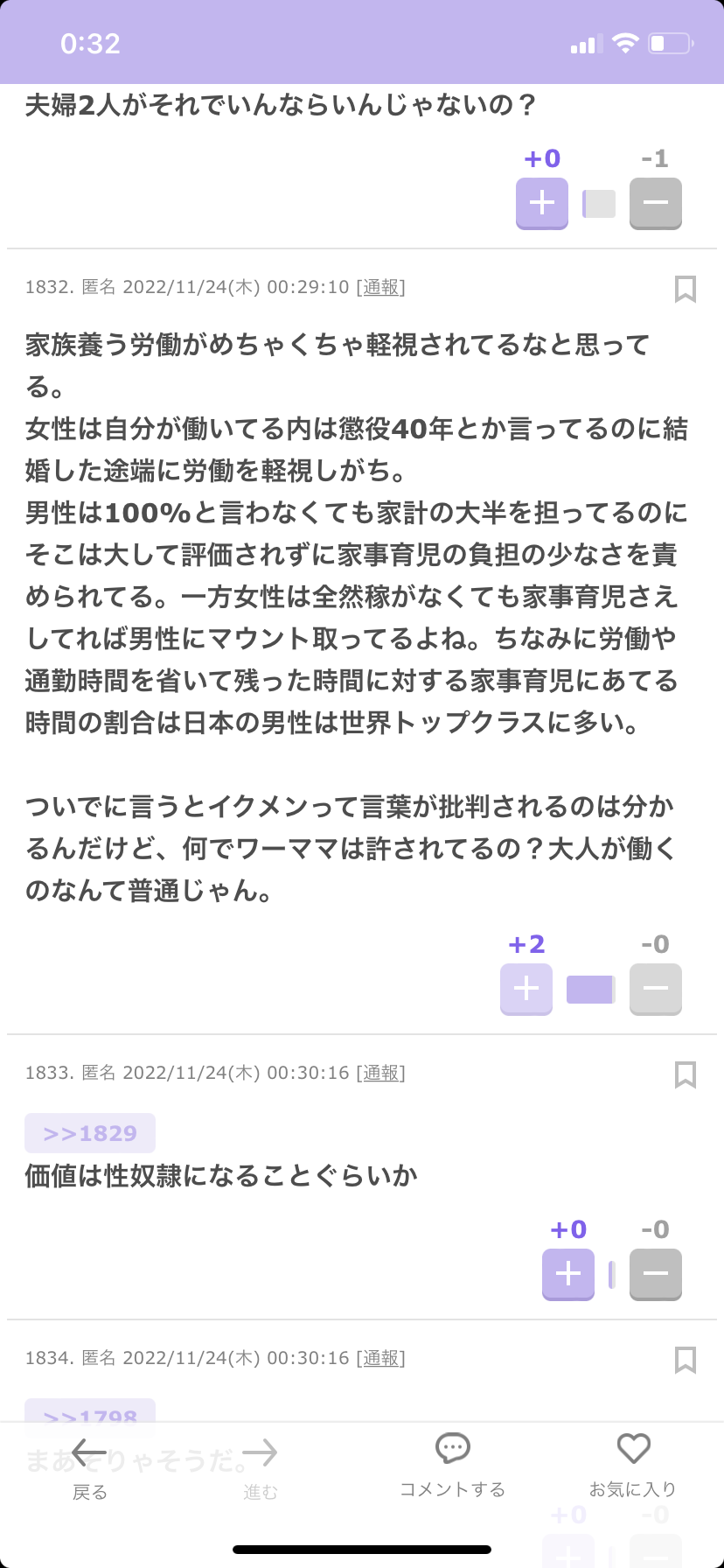Downvote comment 1832 with the minus button
The width and height of the screenshot is (724, 1568).
click(x=656, y=990)
